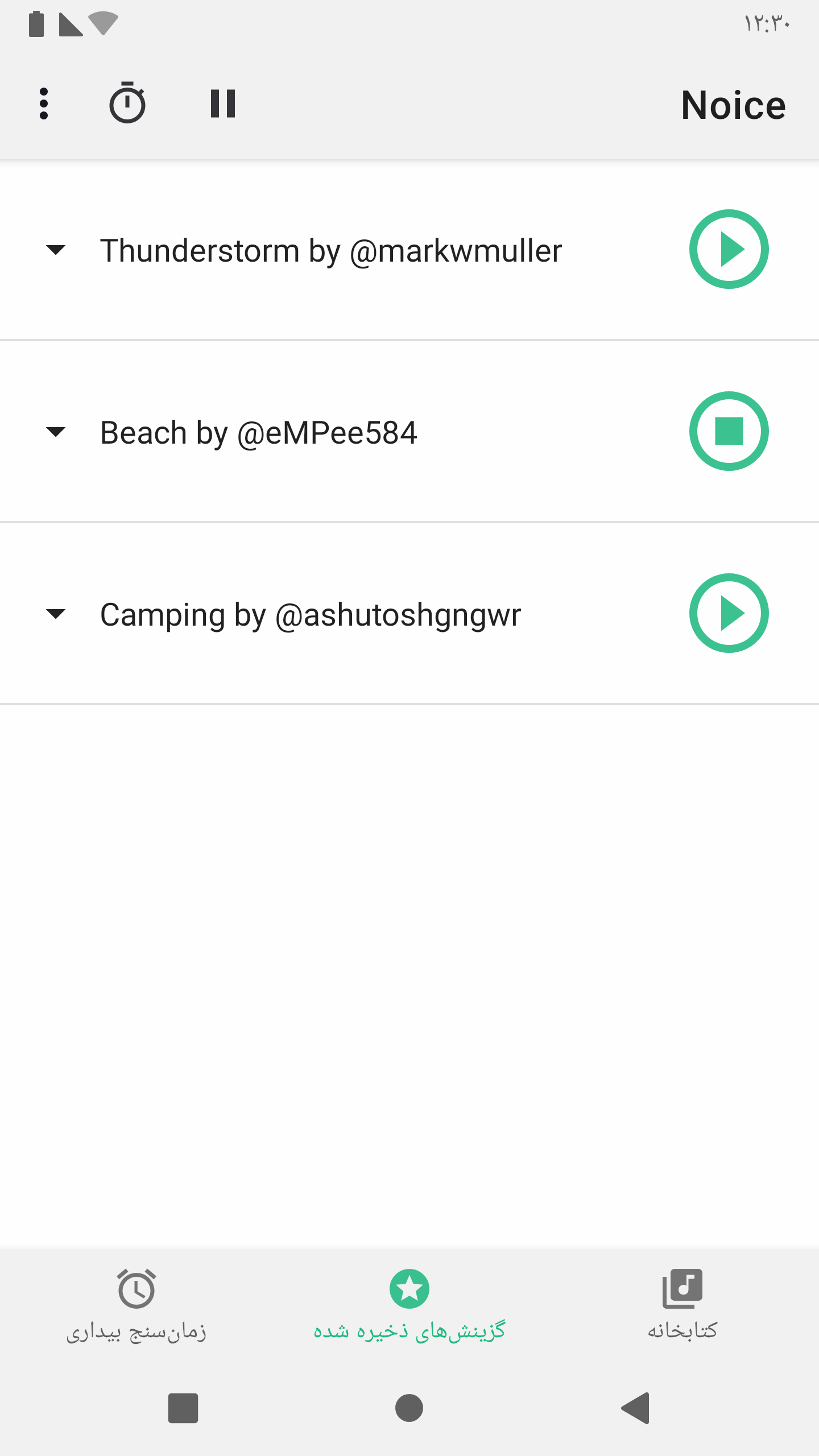Open the overflow menu
The height and width of the screenshot is (1456, 819).
tap(44, 104)
